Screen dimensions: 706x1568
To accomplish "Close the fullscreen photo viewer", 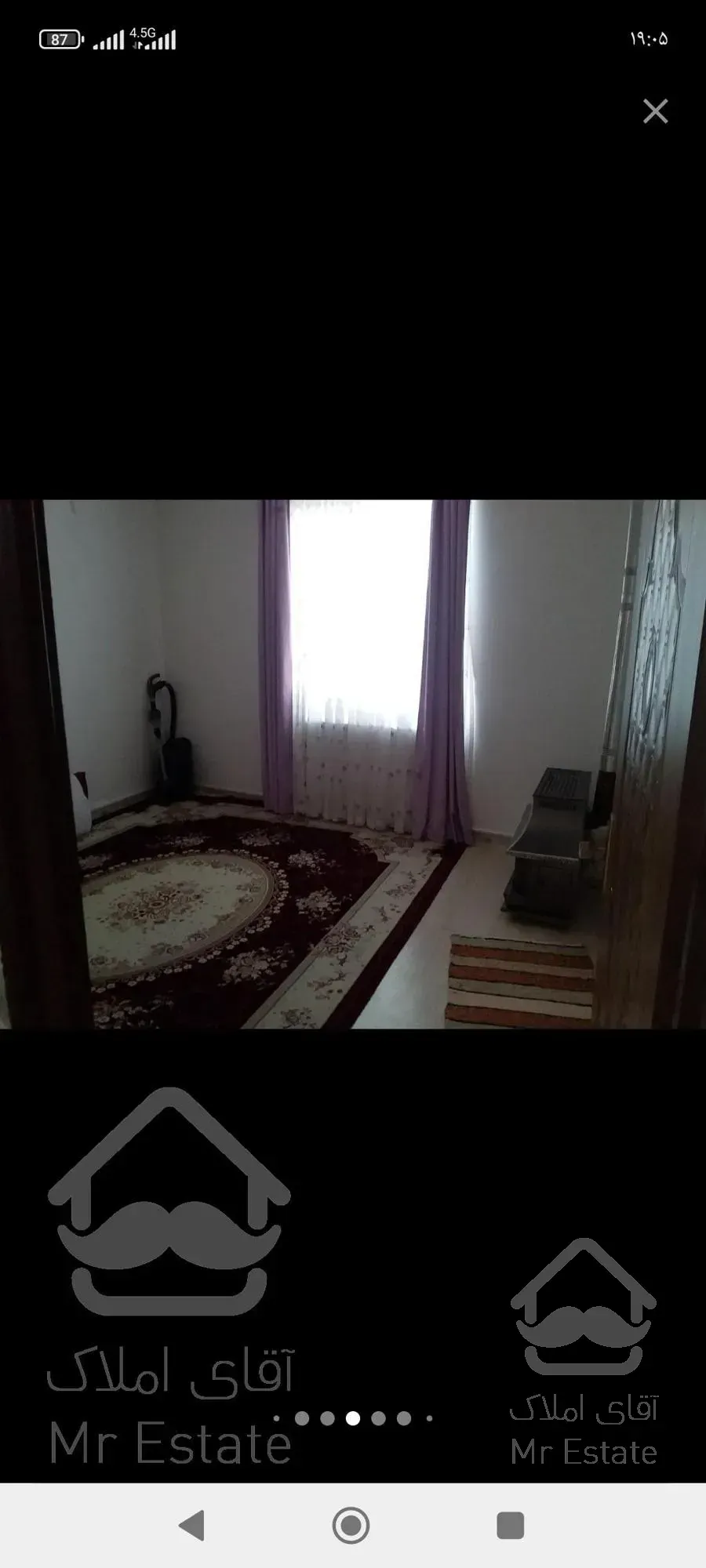I will point(656,112).
